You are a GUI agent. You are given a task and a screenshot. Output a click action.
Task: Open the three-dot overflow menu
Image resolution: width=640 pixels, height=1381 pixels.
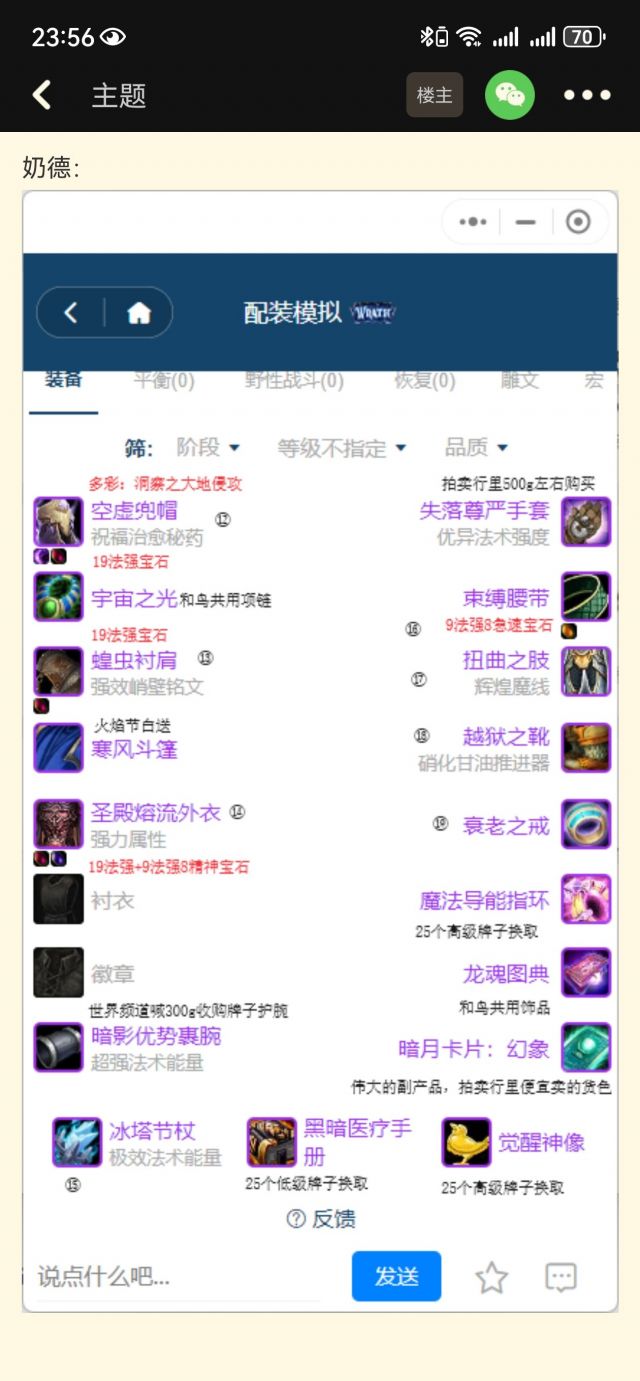[587, 95]
